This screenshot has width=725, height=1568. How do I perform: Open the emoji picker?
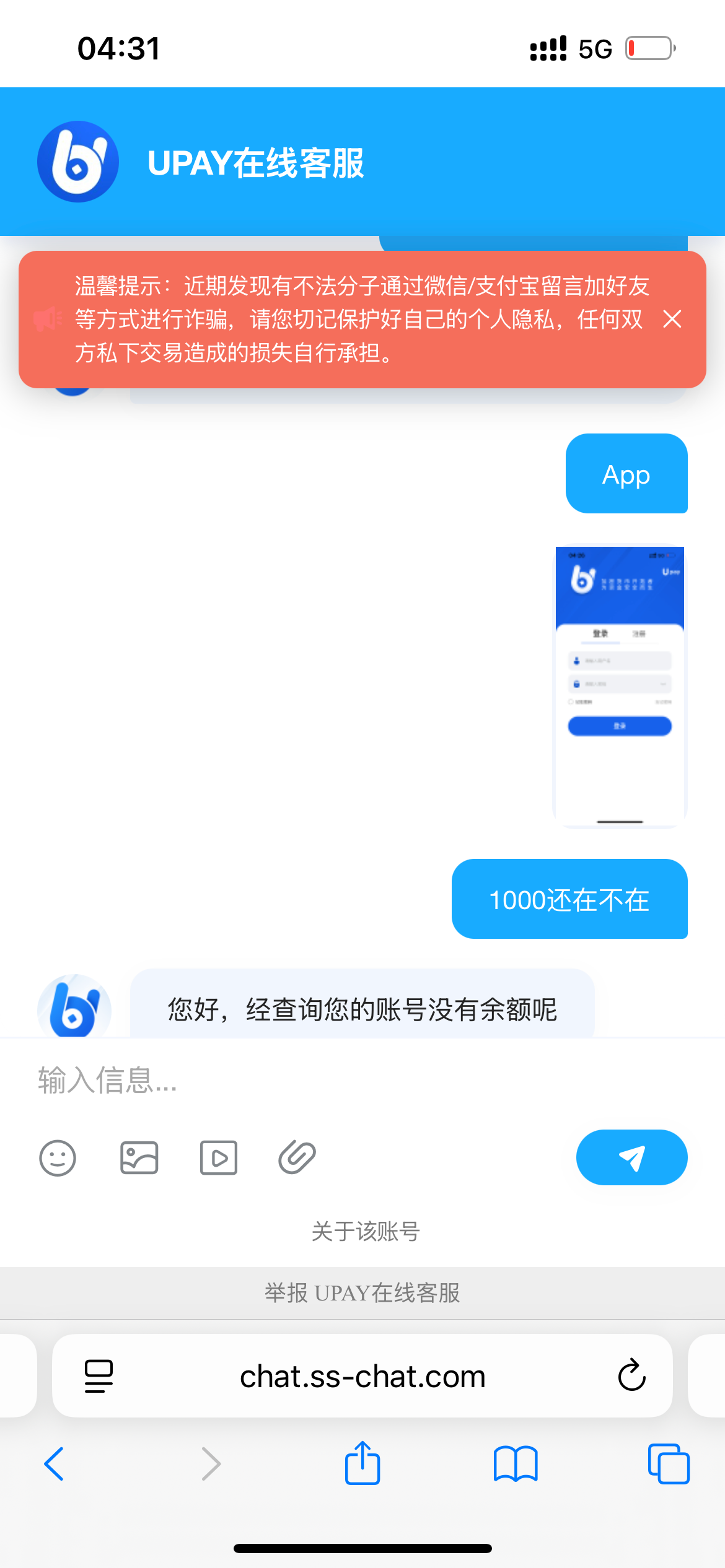(x=58, y=1157)
